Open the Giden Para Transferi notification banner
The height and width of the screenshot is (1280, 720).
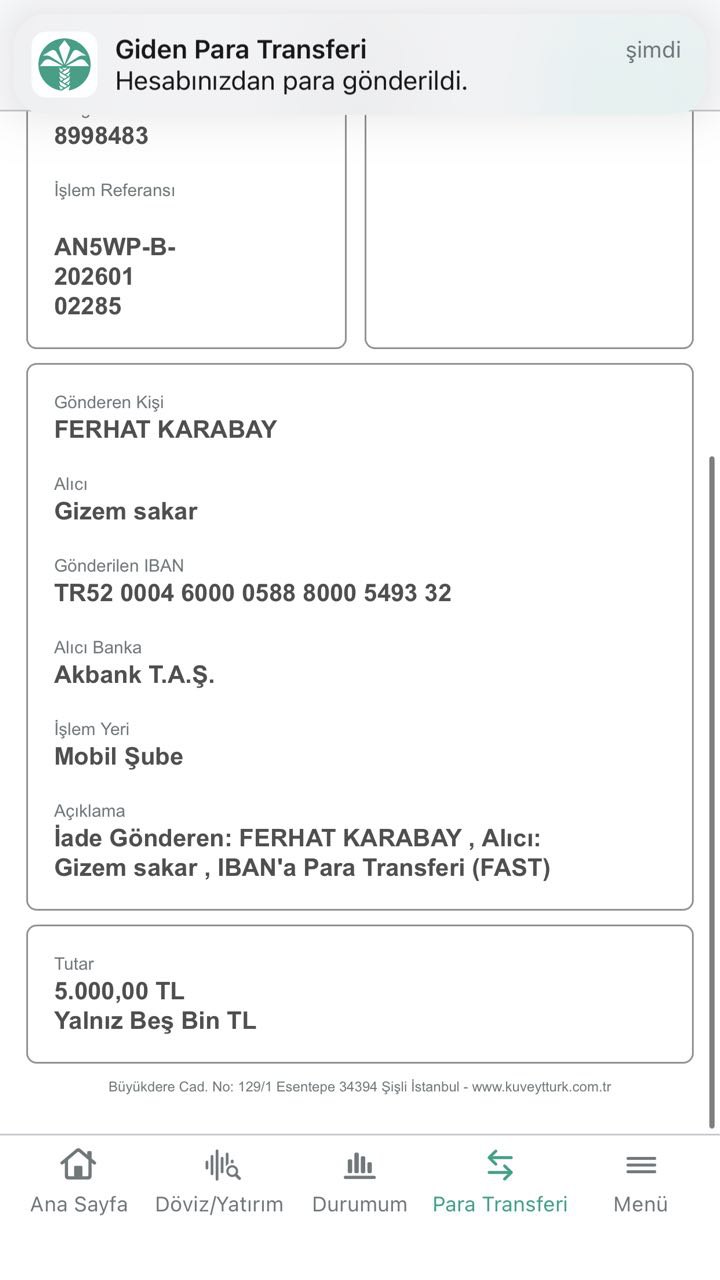coord(360,64)
